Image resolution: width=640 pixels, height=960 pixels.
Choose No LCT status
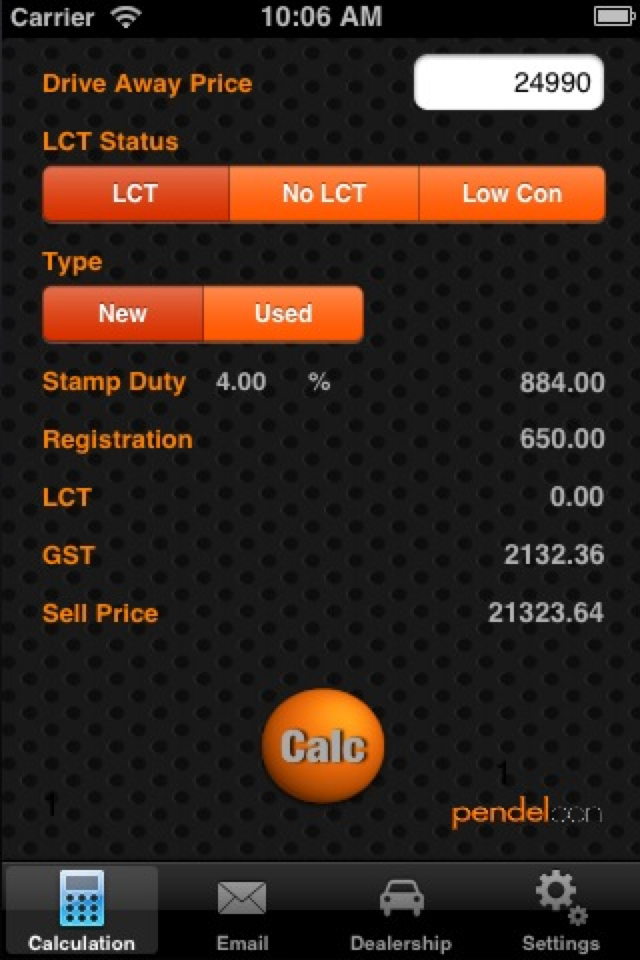[x=324, y=194]
